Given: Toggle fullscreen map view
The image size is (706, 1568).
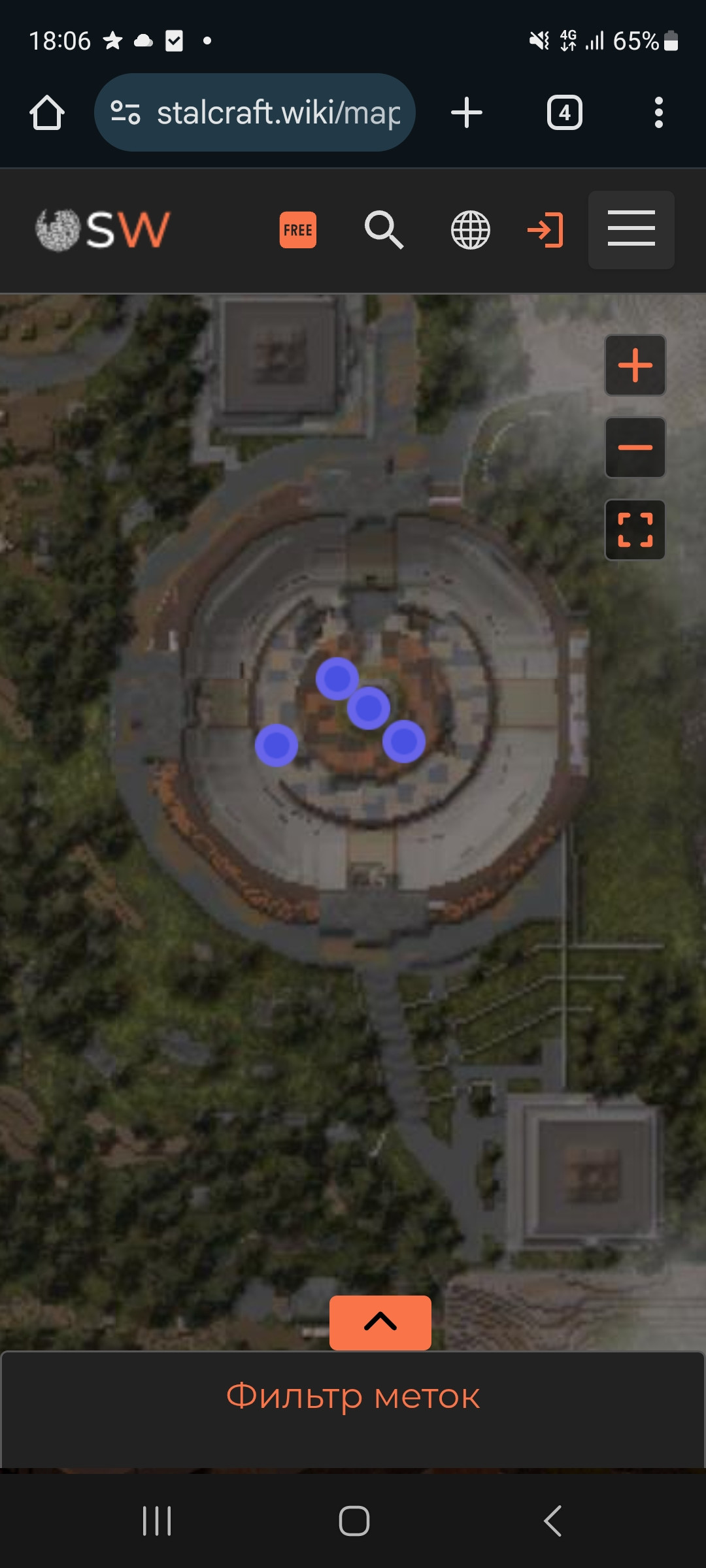Looking at the screenshot, I should (x=635, y=530).
